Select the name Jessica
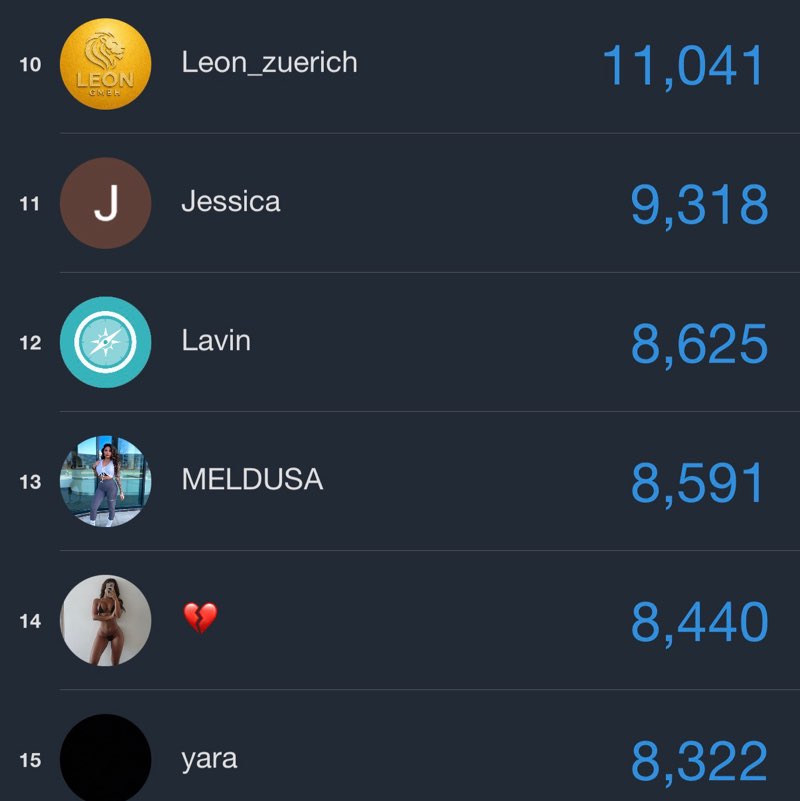 coord(231,201)
